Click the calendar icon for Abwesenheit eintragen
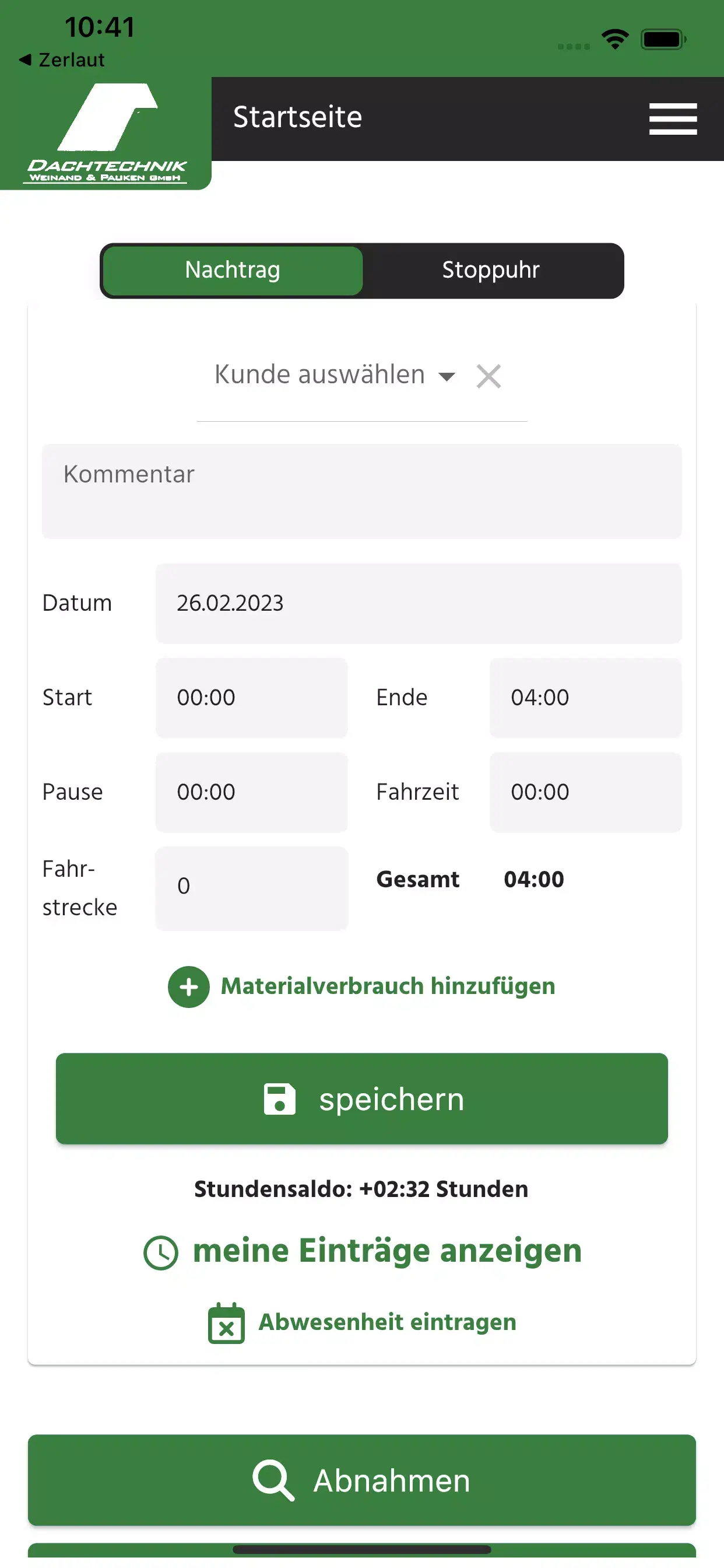Image resolution: width=724 pixels, height=1568 pixels. [x=225, y=1322]
